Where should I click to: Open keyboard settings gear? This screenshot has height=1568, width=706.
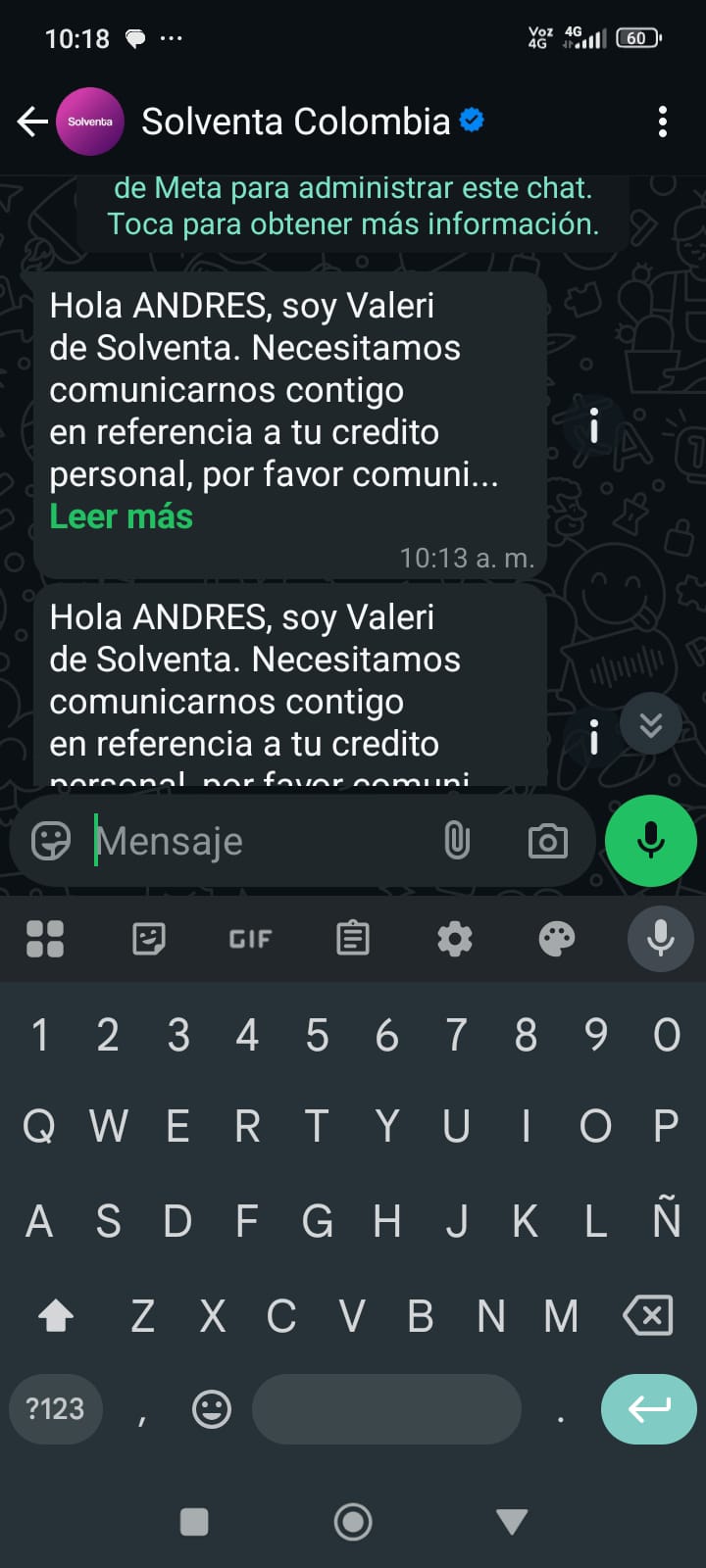click(455, 939)
